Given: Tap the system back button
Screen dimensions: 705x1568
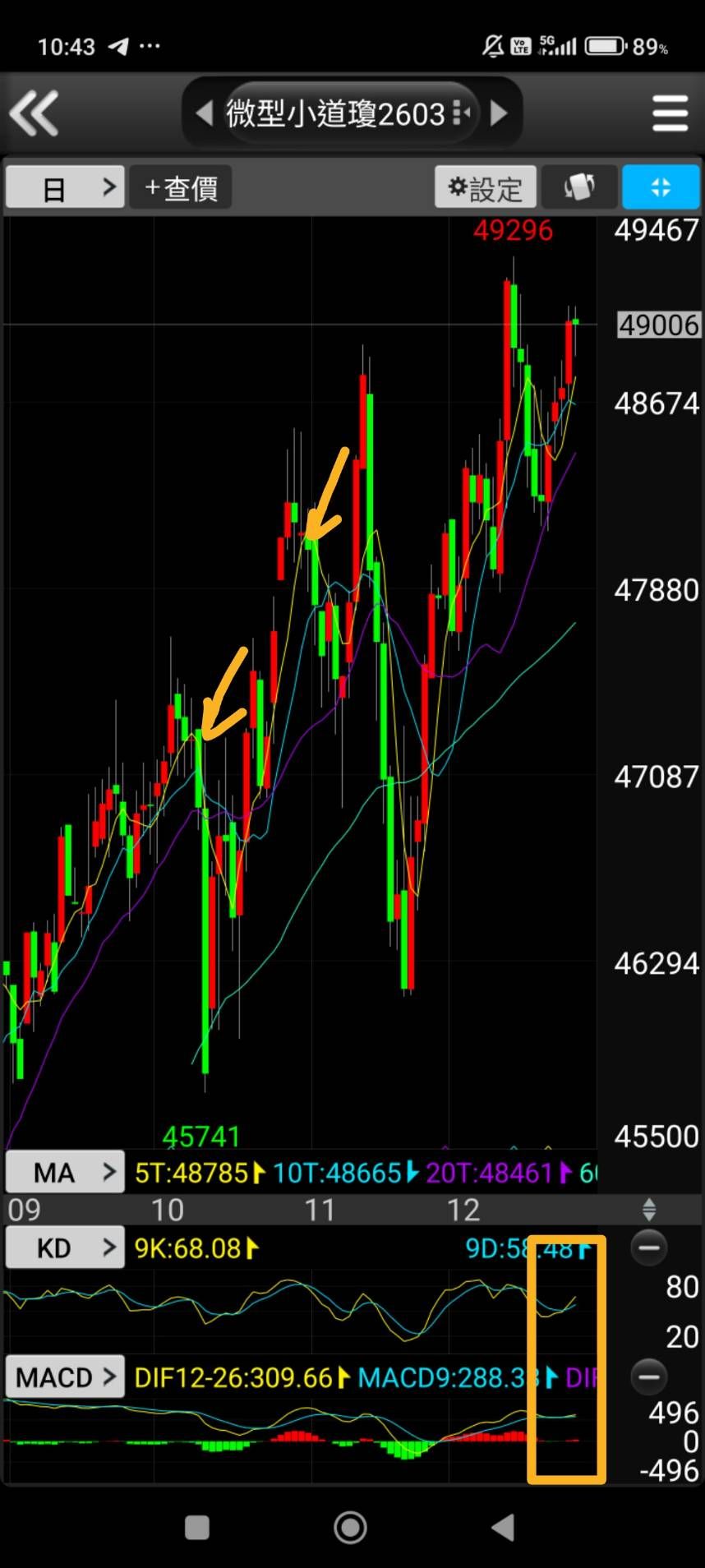Looking at the screenshot, I should pos(503,1528).
